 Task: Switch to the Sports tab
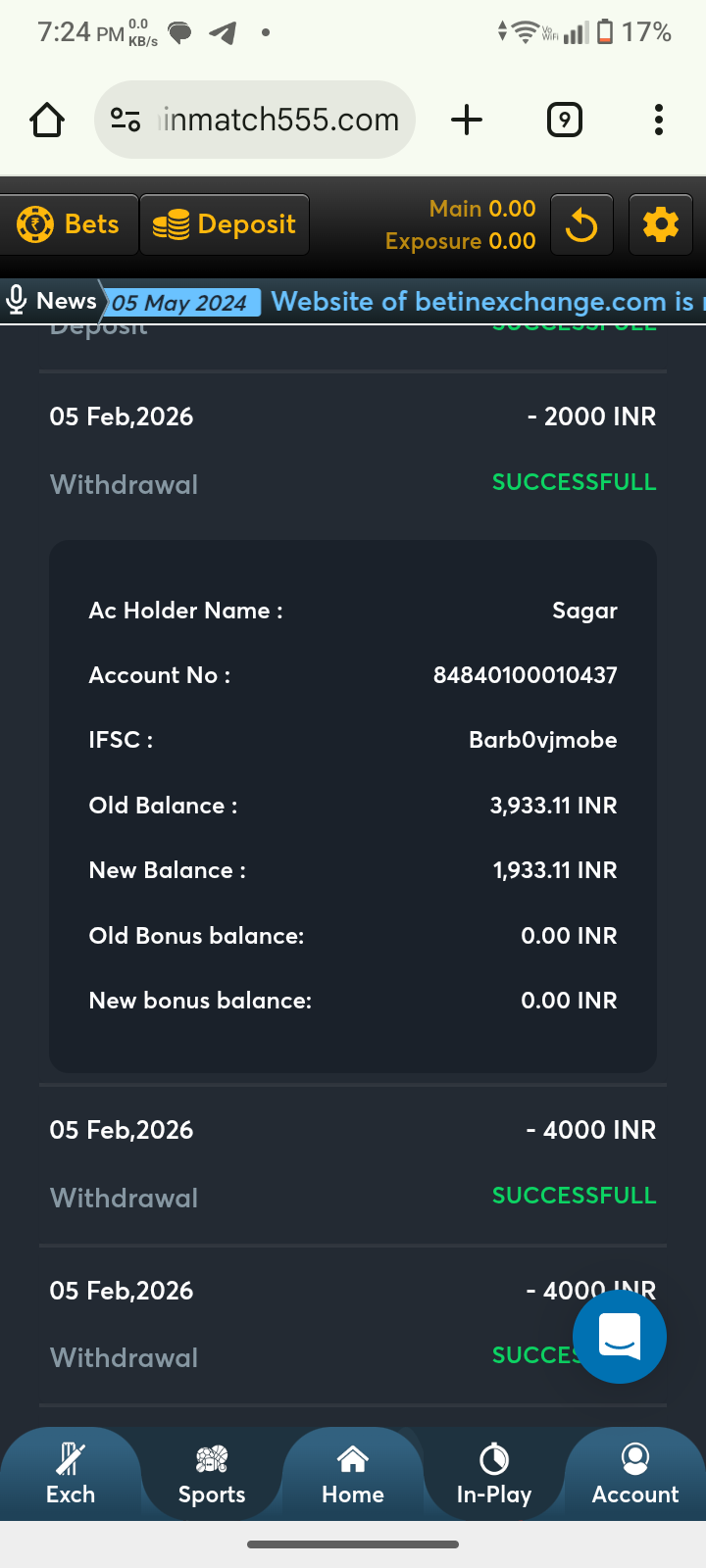212,1474
